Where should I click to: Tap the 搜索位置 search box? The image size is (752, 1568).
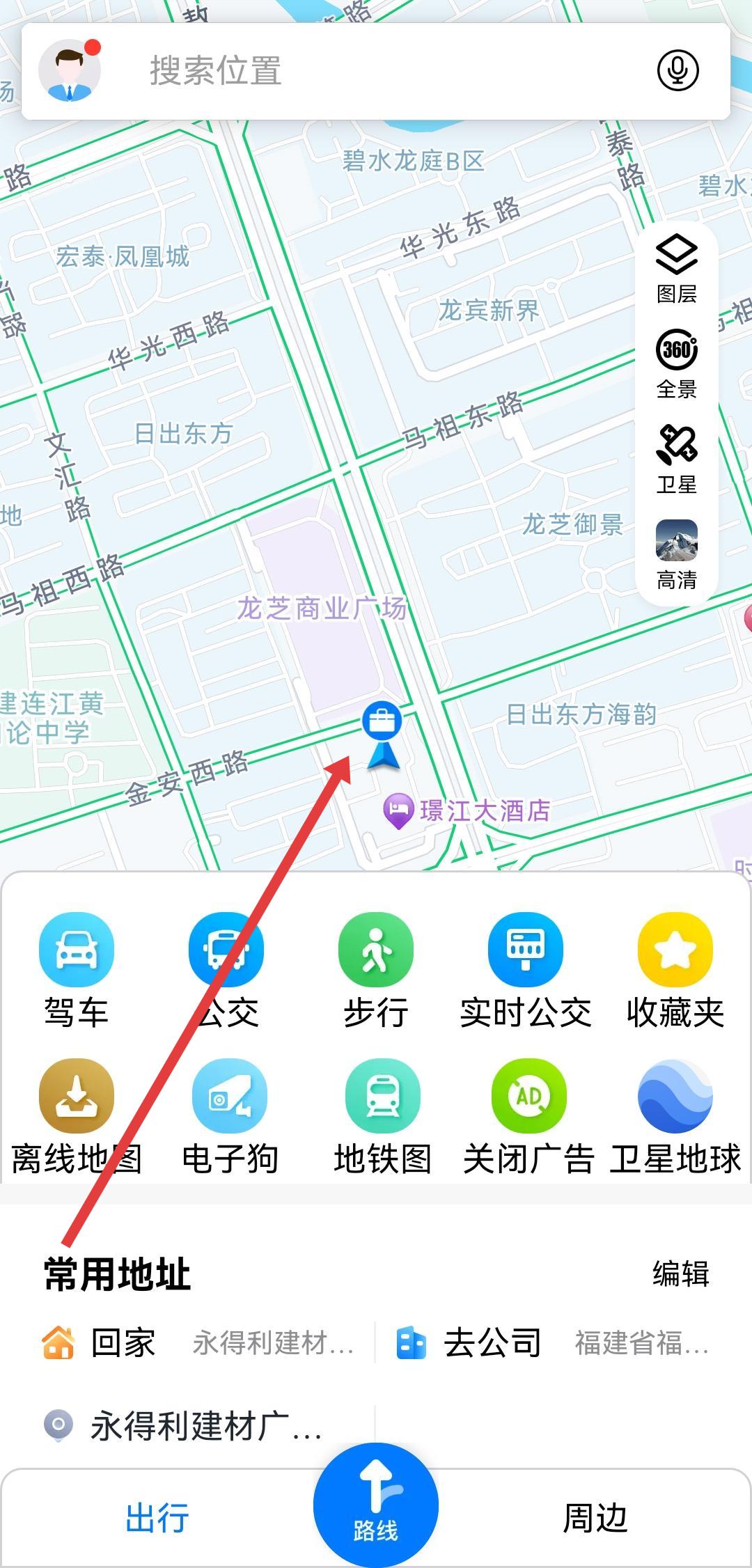376,71
